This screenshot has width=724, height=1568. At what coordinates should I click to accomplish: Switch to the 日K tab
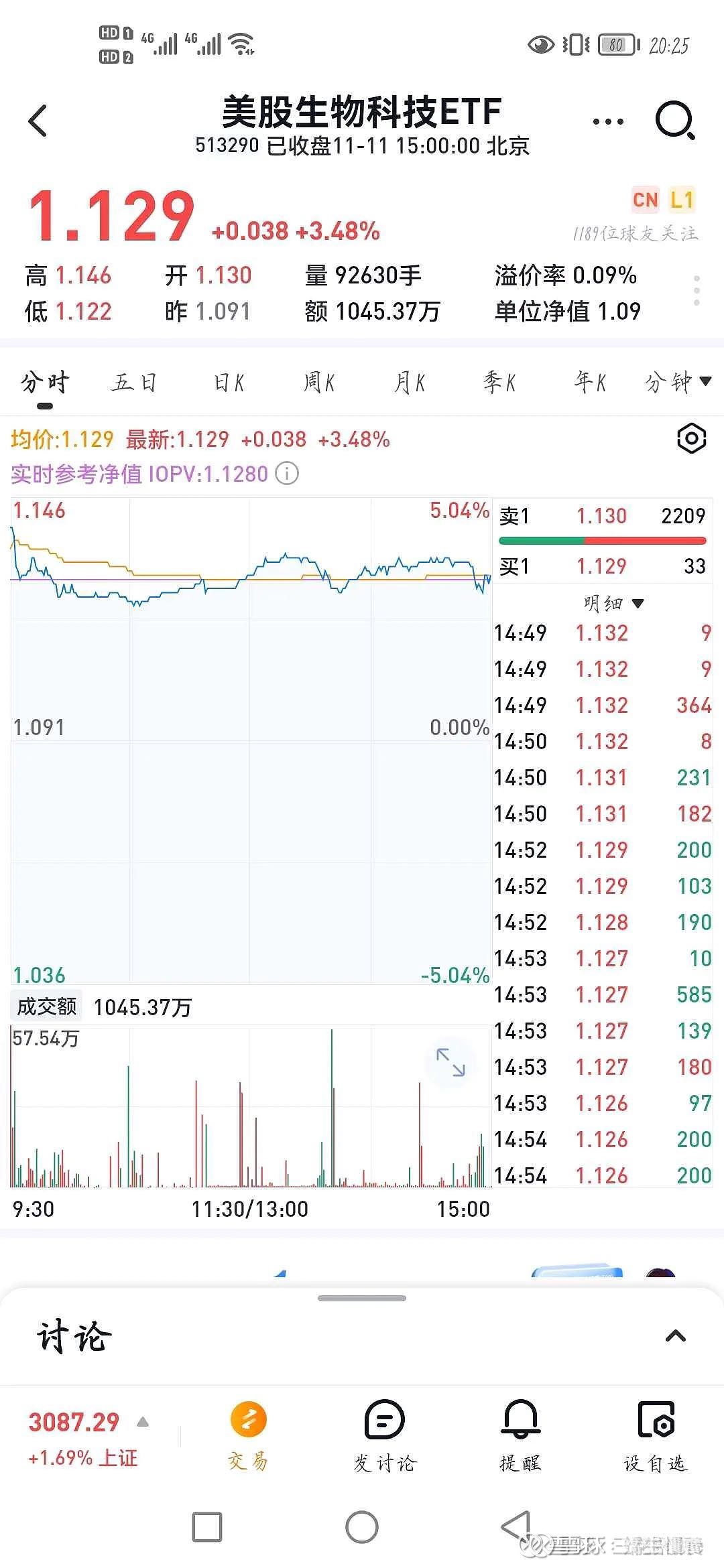point(227,381)
